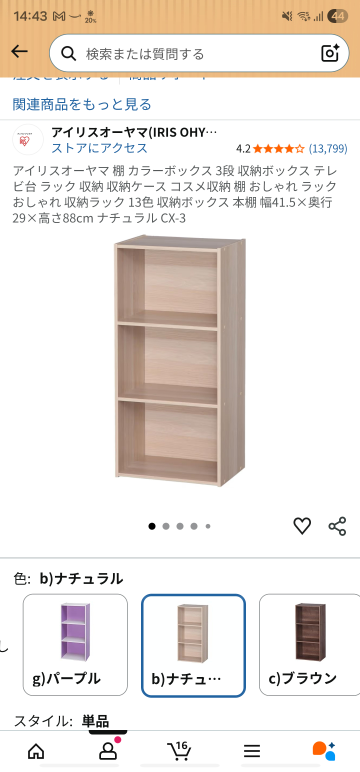Select the g)パープル color option

pyautogui.click(x=75, y=645)
